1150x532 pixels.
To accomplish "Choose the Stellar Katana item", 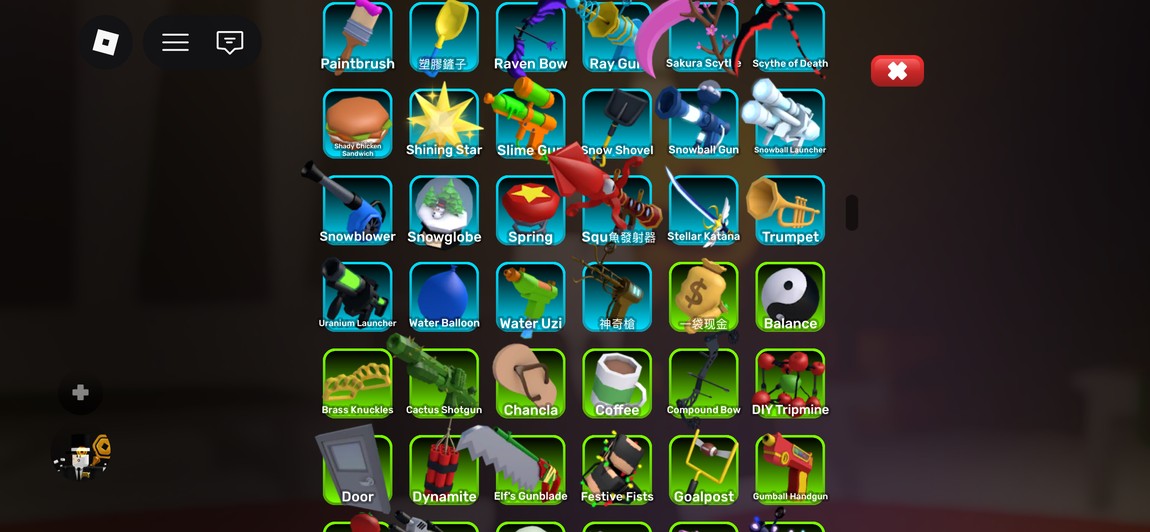I will [704, 211].
